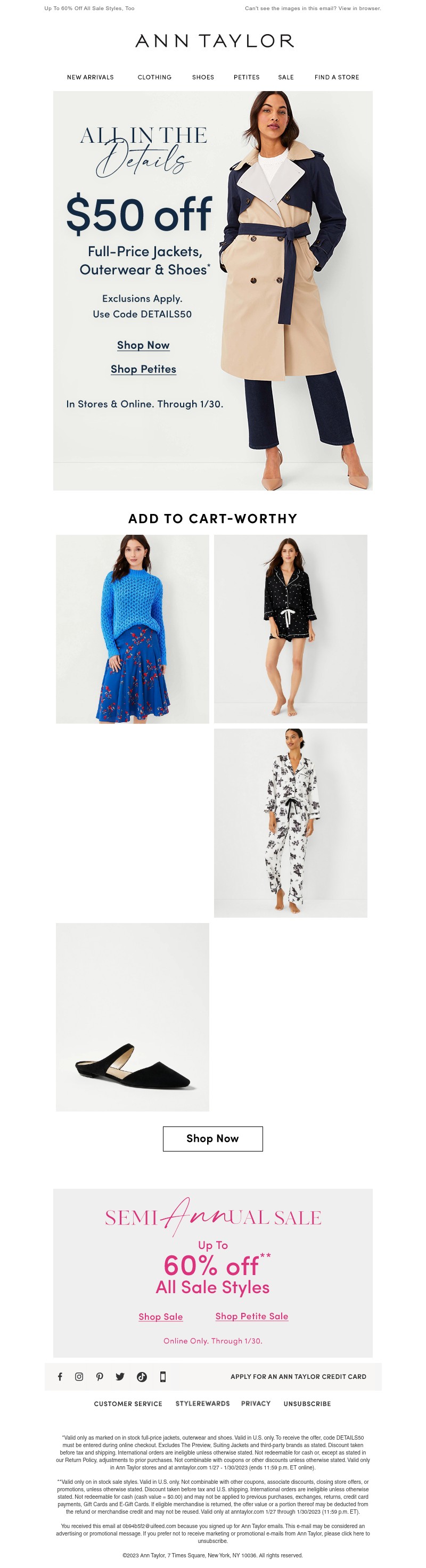
Task: Tap Shop Petites under the $50 off offer
Action: pos(143,369)
